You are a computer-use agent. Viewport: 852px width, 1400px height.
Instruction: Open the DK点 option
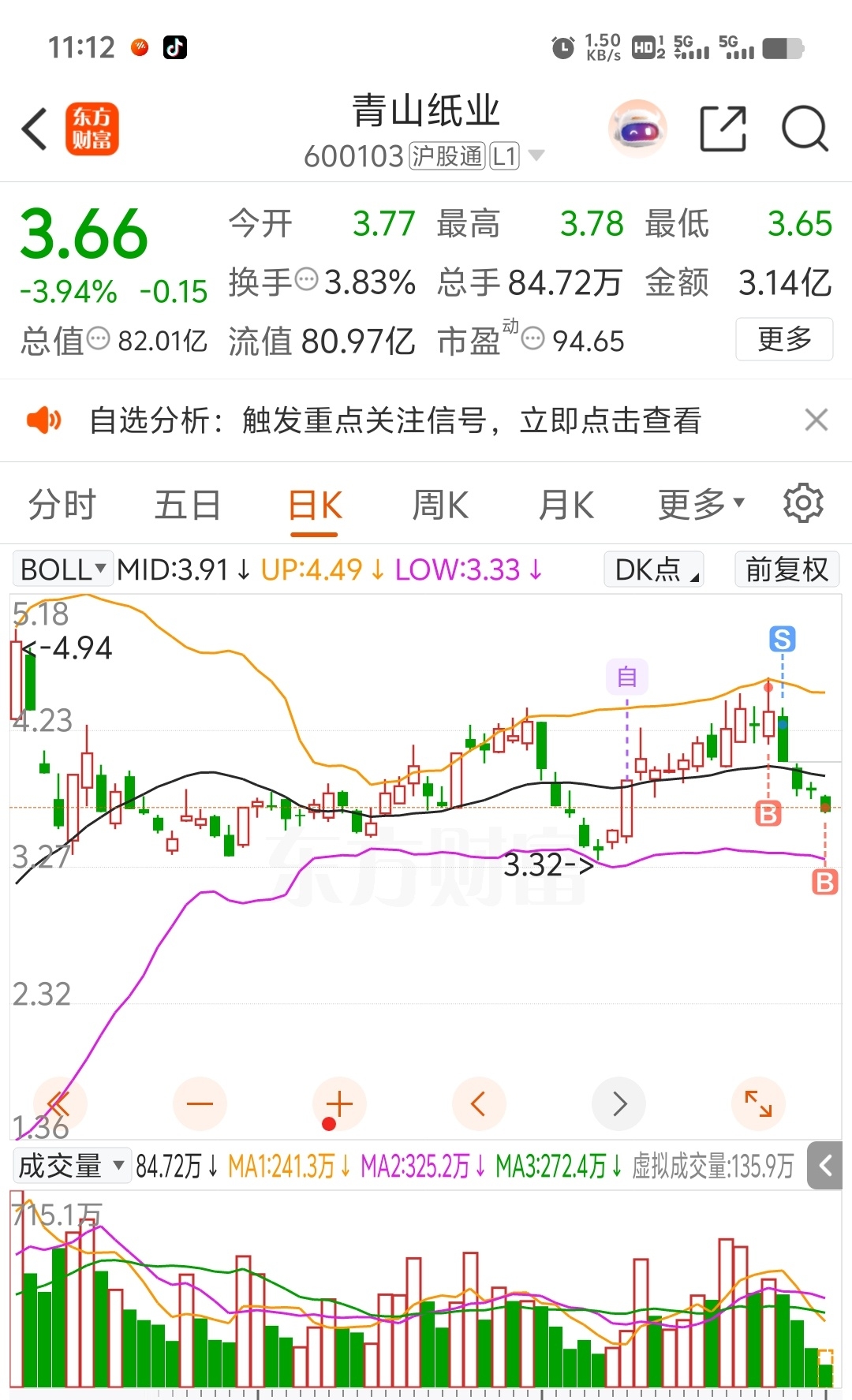(x=653, y=569)
